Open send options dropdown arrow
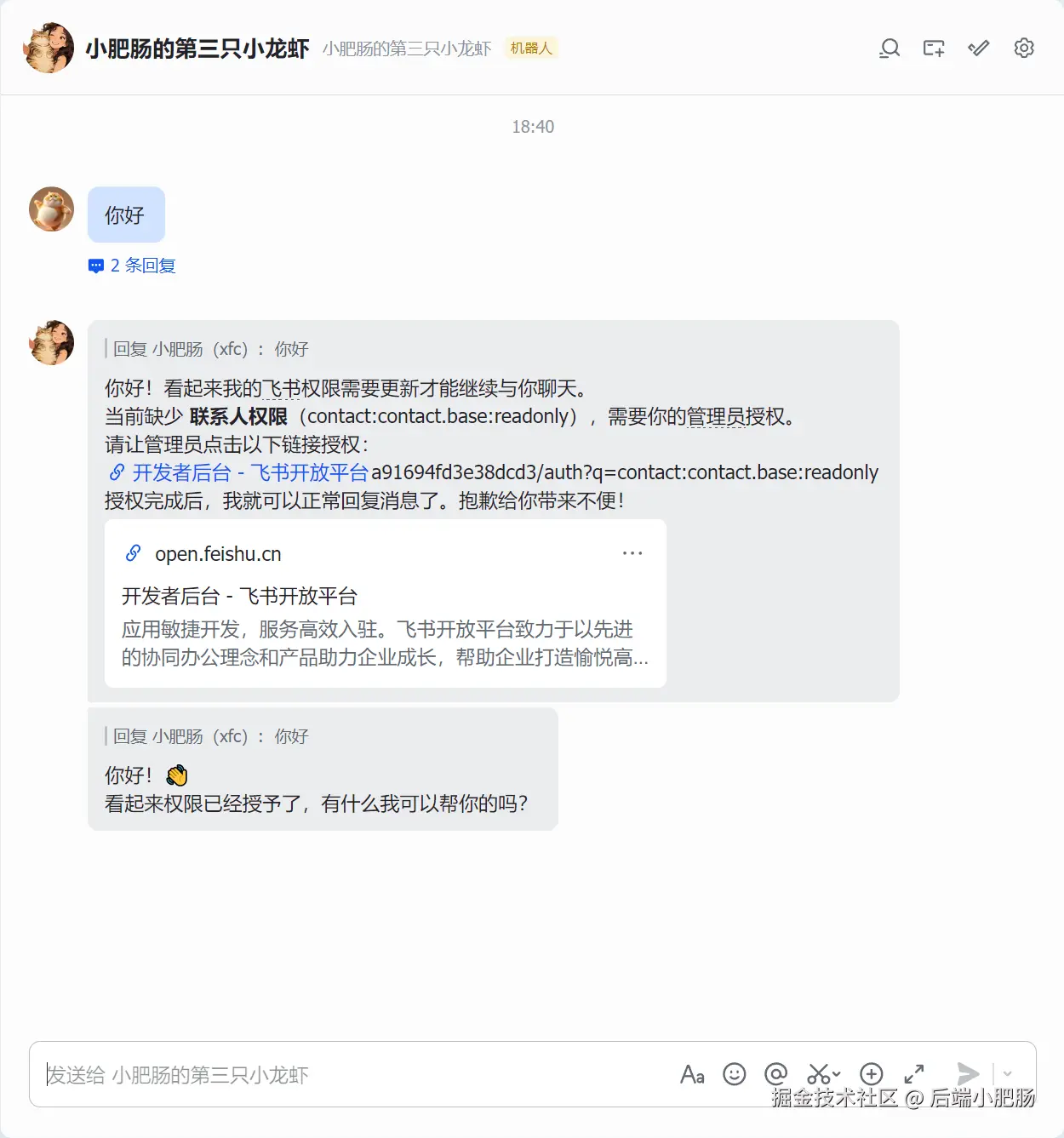Image resolution: width=1064 pixels, height=1138 pixels. (x=1008, y=1074)
